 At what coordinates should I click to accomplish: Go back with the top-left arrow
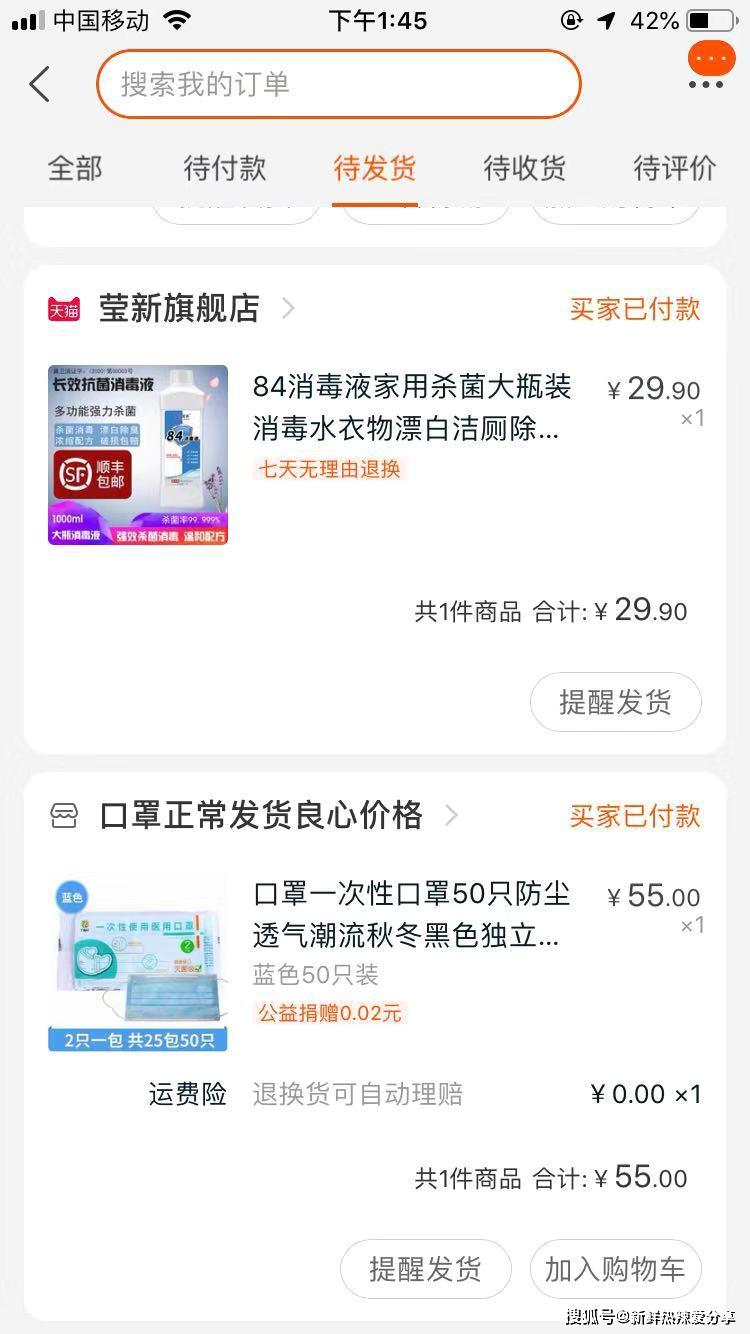[x=40, y=85]
